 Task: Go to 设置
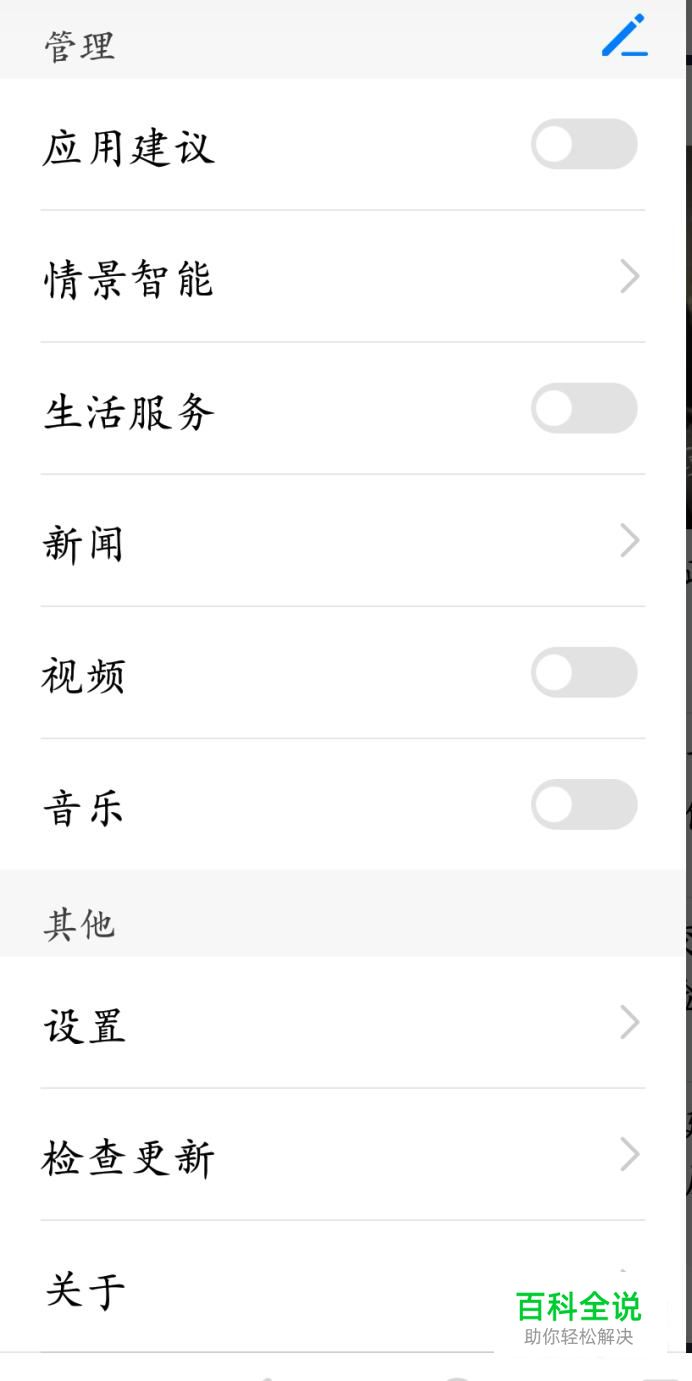click(x=342, y=1023)
